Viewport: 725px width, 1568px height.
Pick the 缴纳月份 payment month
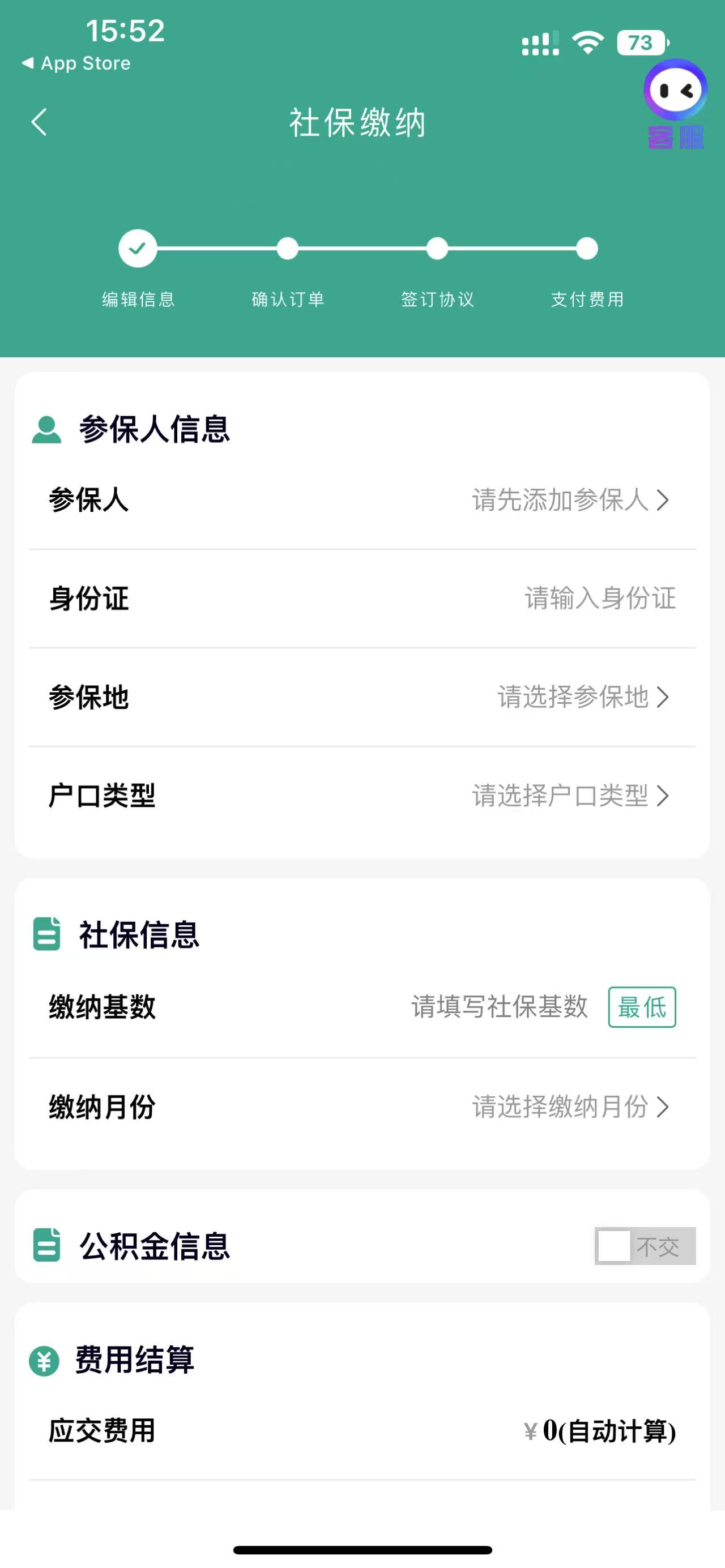point(362,1107)
